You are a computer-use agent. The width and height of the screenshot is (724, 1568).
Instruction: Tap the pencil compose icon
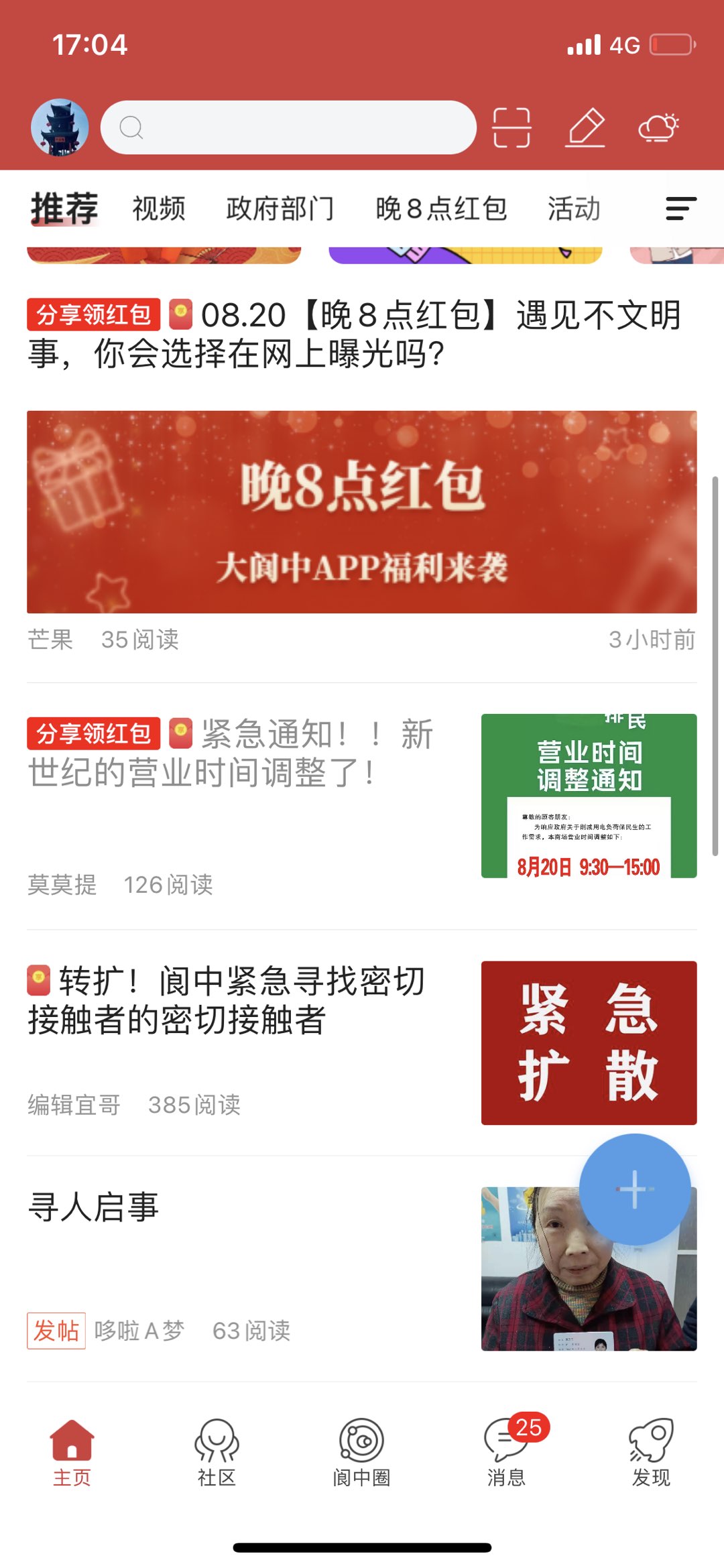[586, 127]
